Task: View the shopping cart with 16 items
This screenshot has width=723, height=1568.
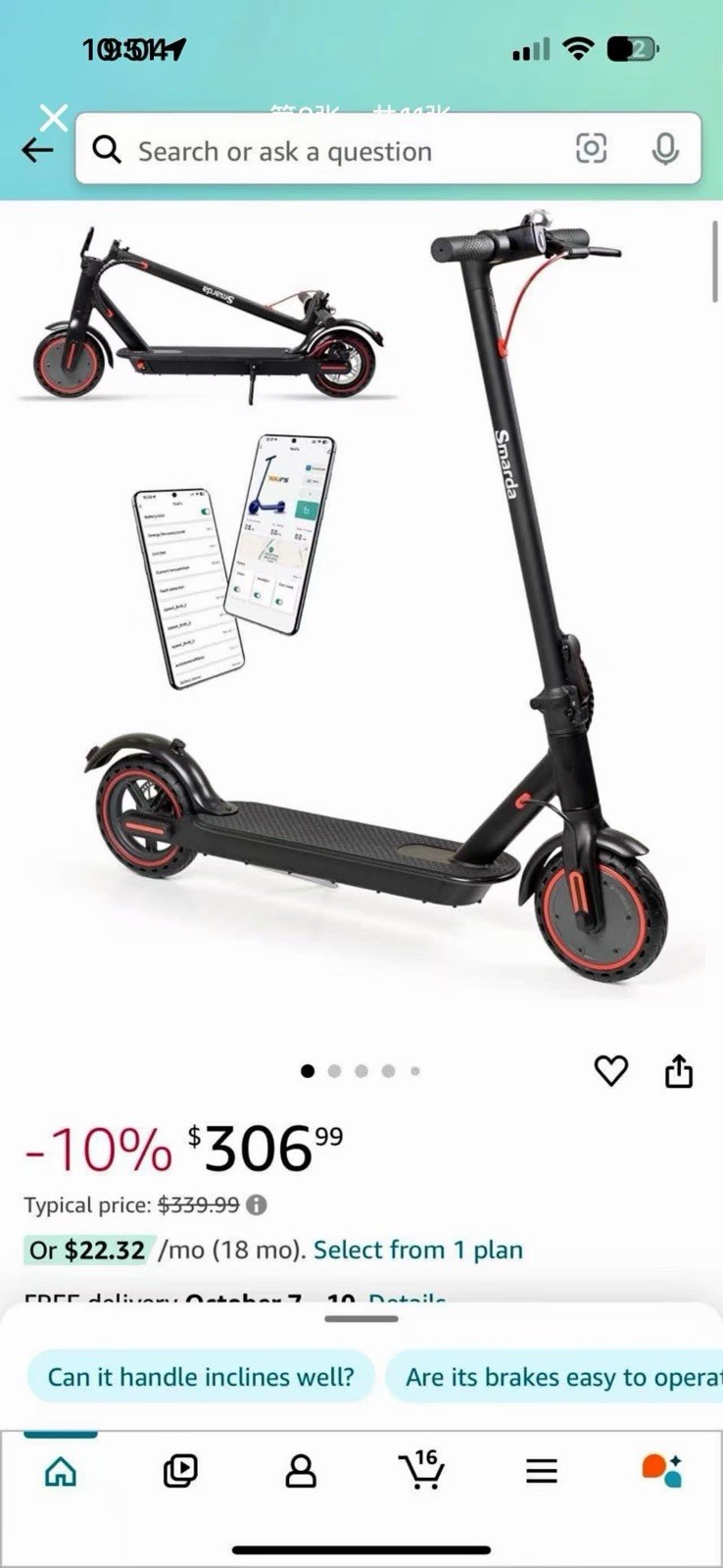Action: click(422, 1469)
